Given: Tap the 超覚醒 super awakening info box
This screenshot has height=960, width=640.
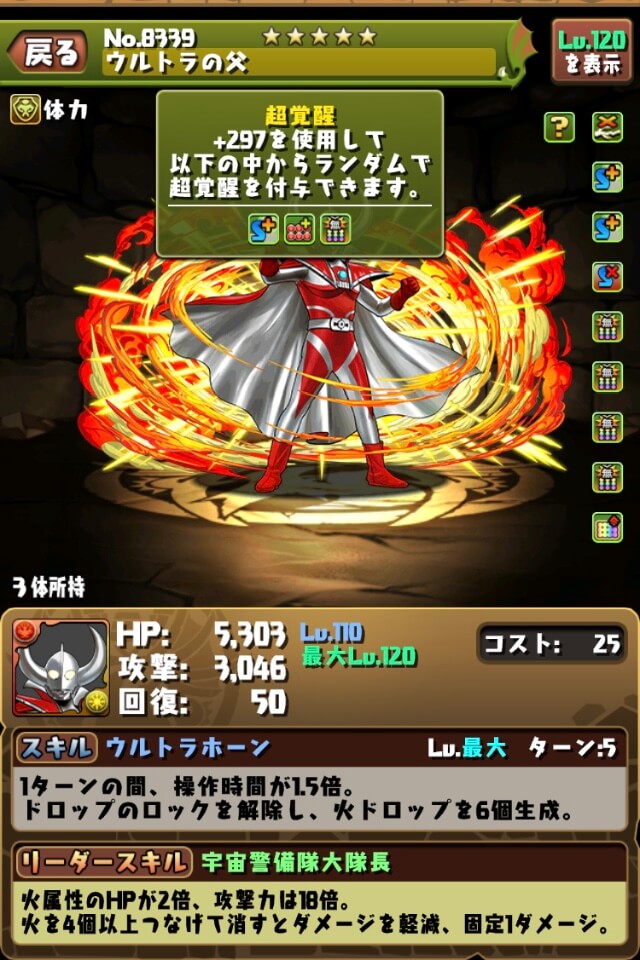Looking at the screenshot, I should point(299,173).
